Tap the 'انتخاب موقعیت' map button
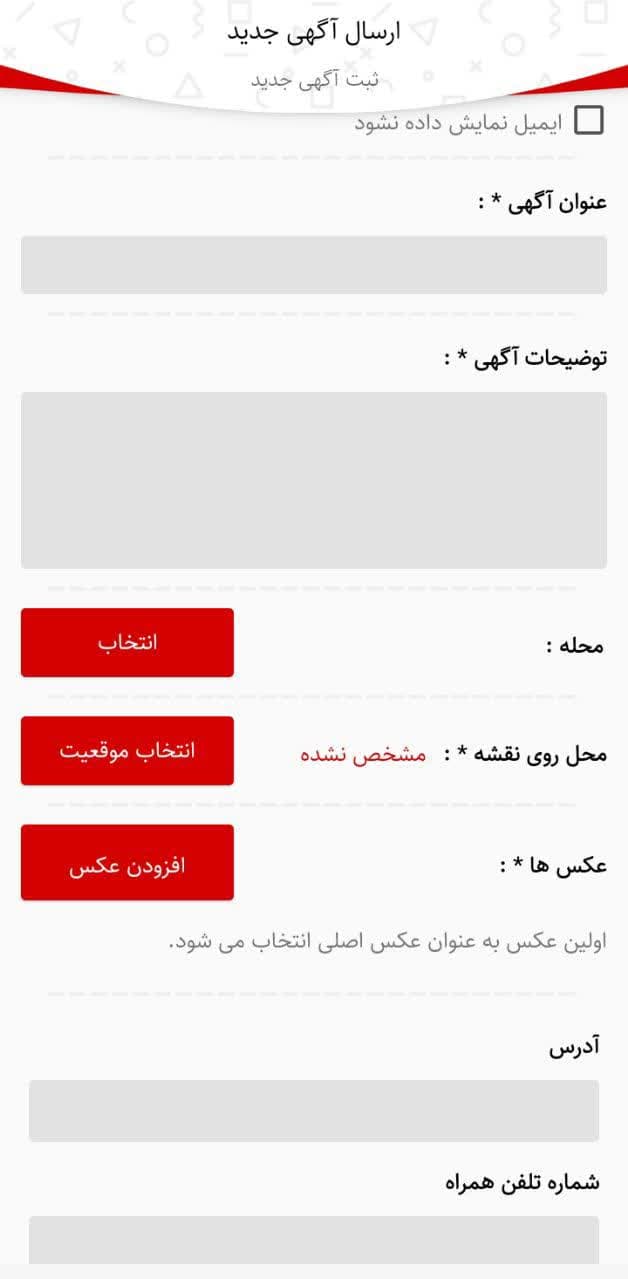 (127, 751)
